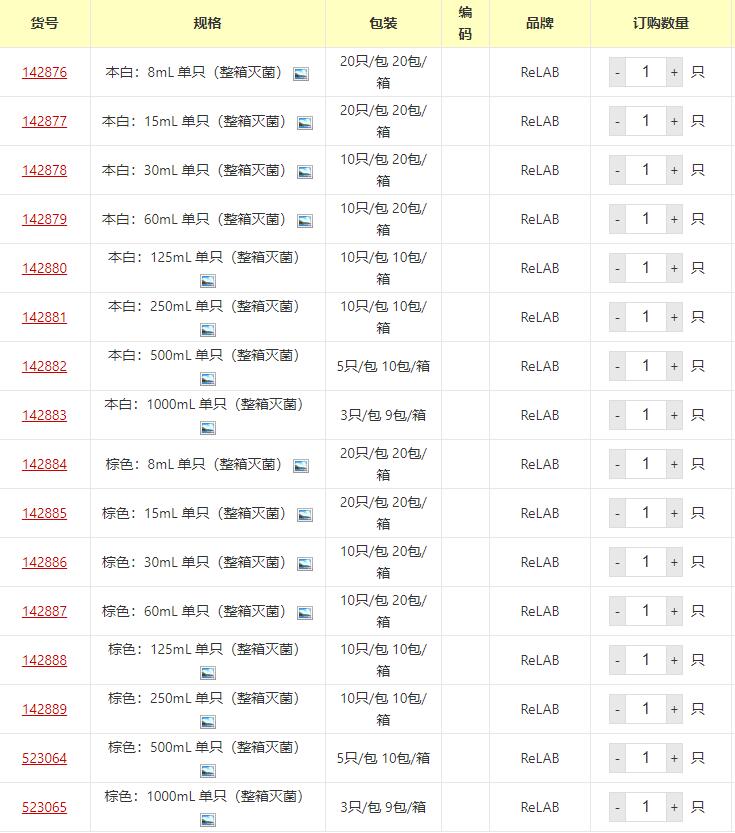This screenshot has width=735, height=833.
Task: Tap quantity field for item 142889
Action: (646, 709)
